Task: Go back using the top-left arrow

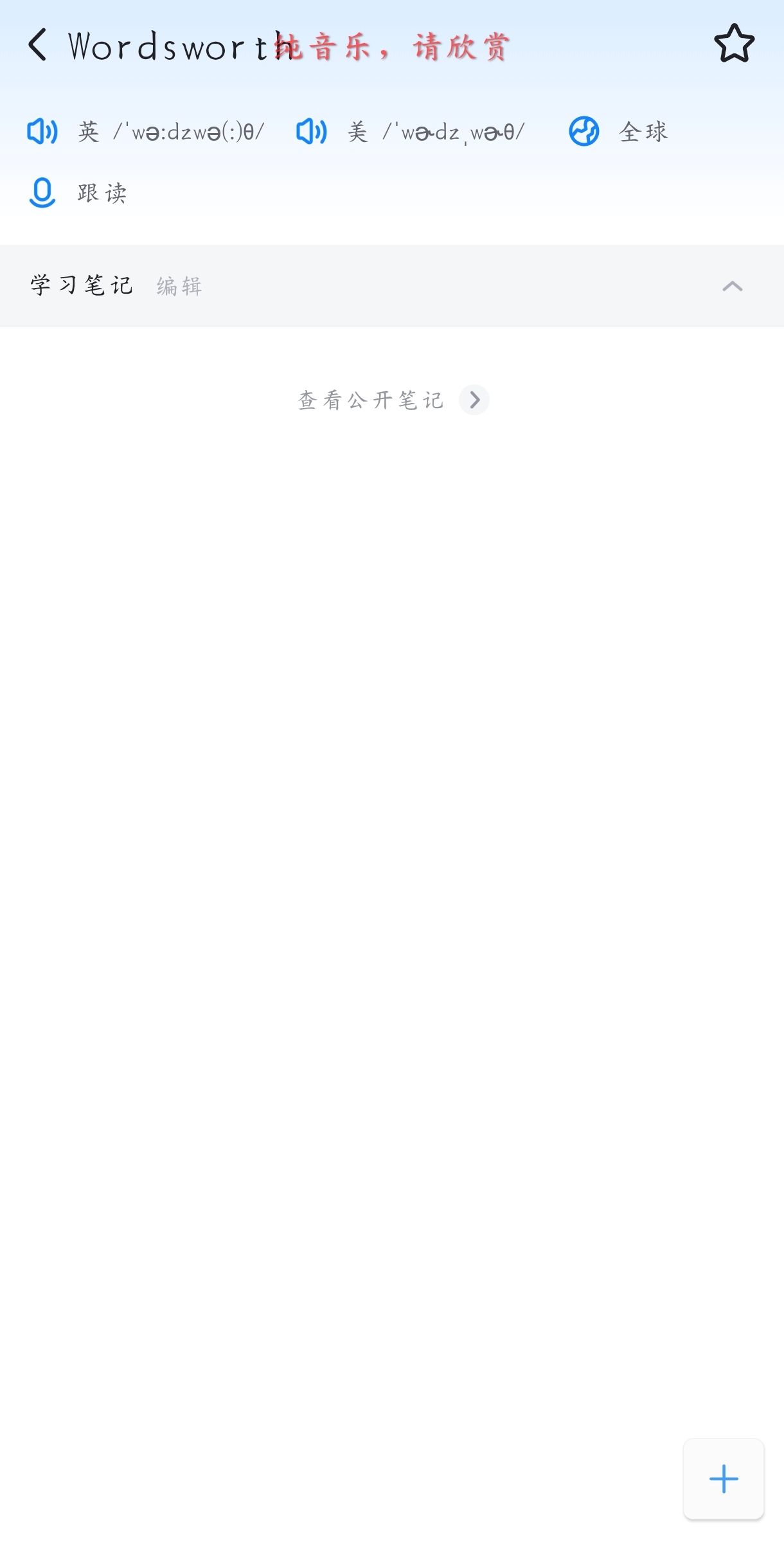Action: [x=38, y=45]
